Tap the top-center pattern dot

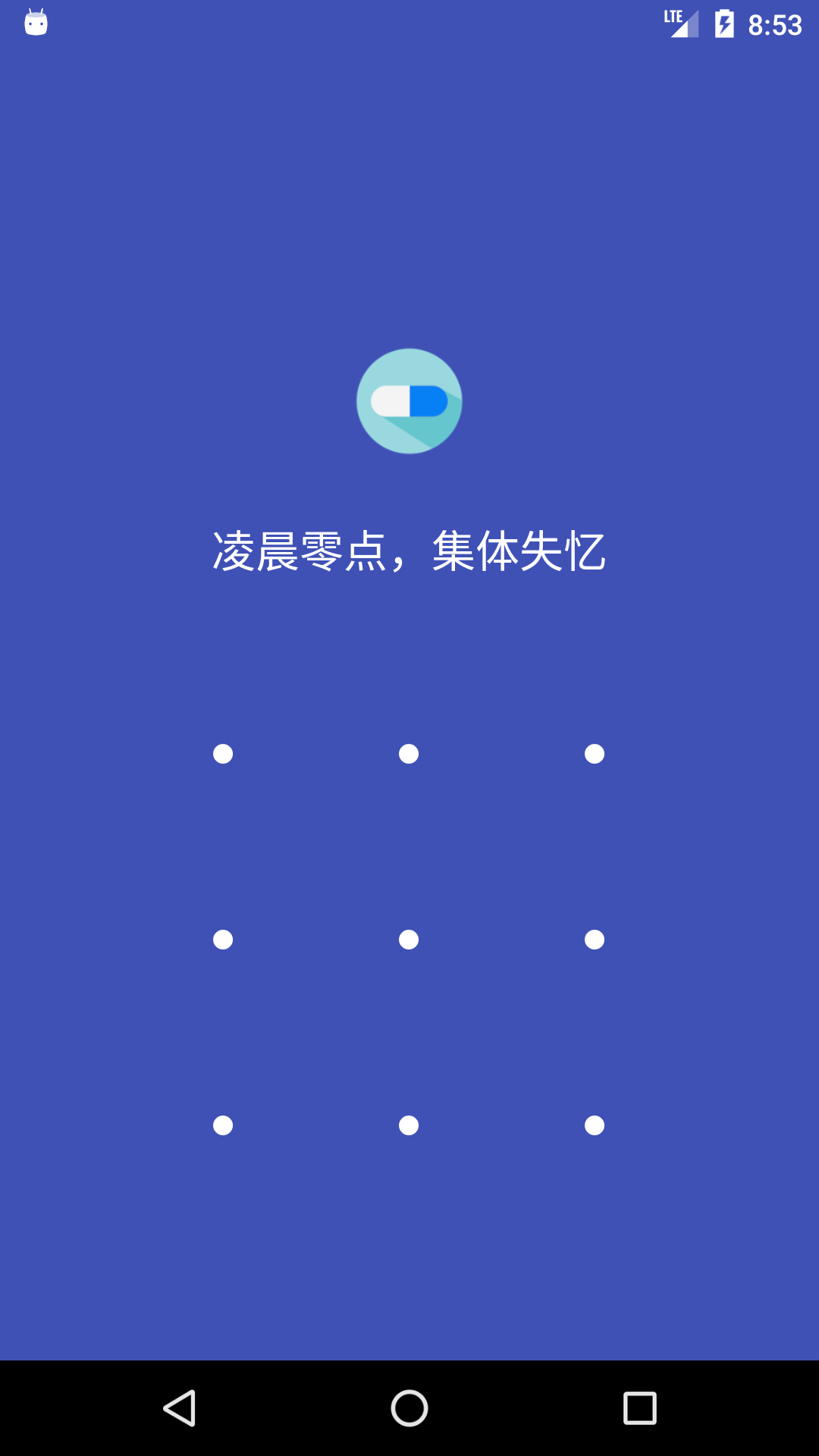pyautogui.click(x=409, y=753)
